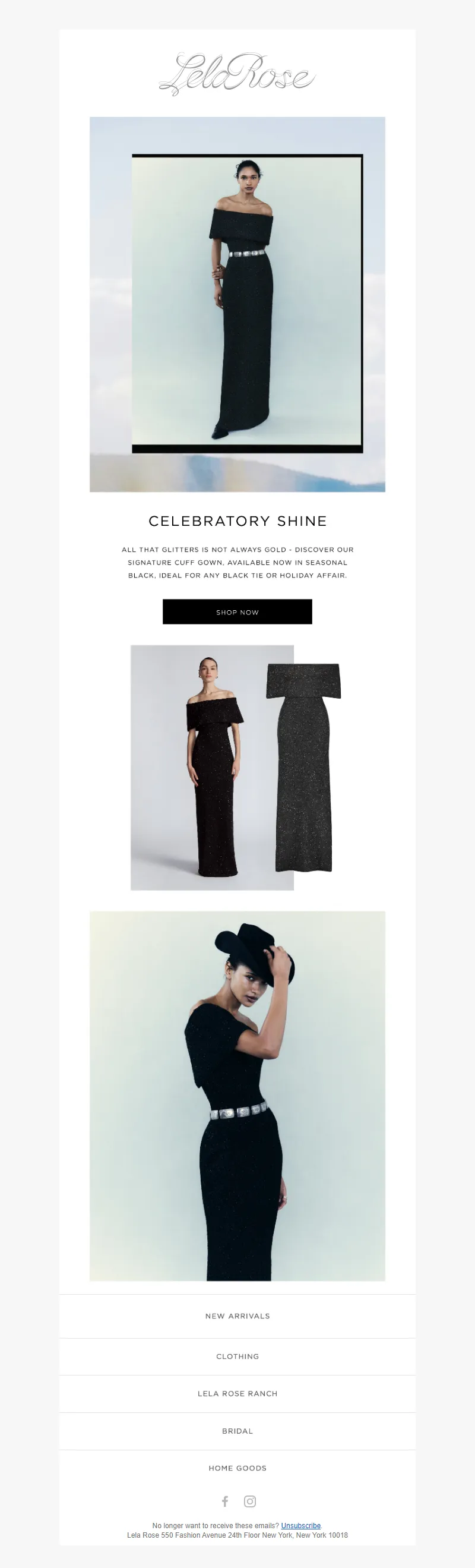Viewport: 475px width, 1568px height.
Task: Open the framed cuff gown hero image
Action: tap(237, 304)
